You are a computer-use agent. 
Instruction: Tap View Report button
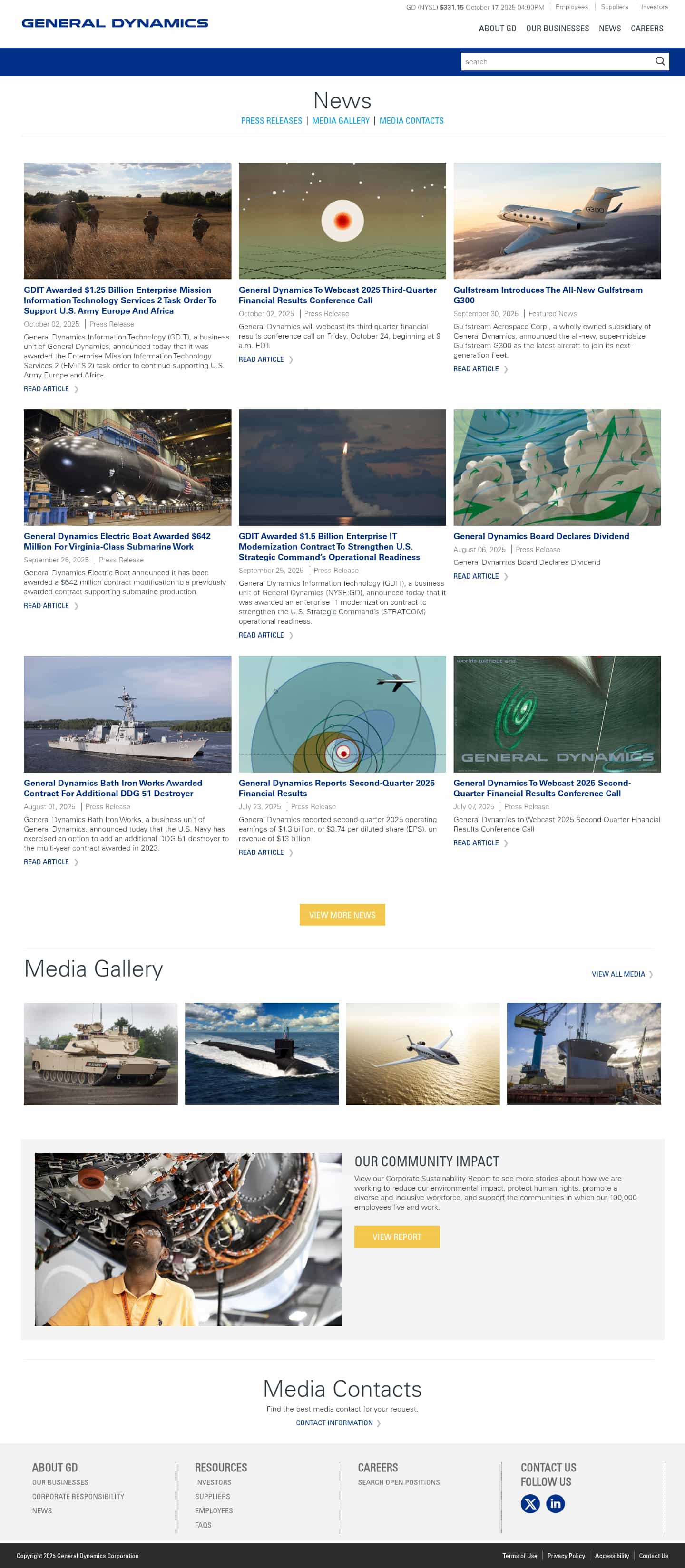[396, 1236]
